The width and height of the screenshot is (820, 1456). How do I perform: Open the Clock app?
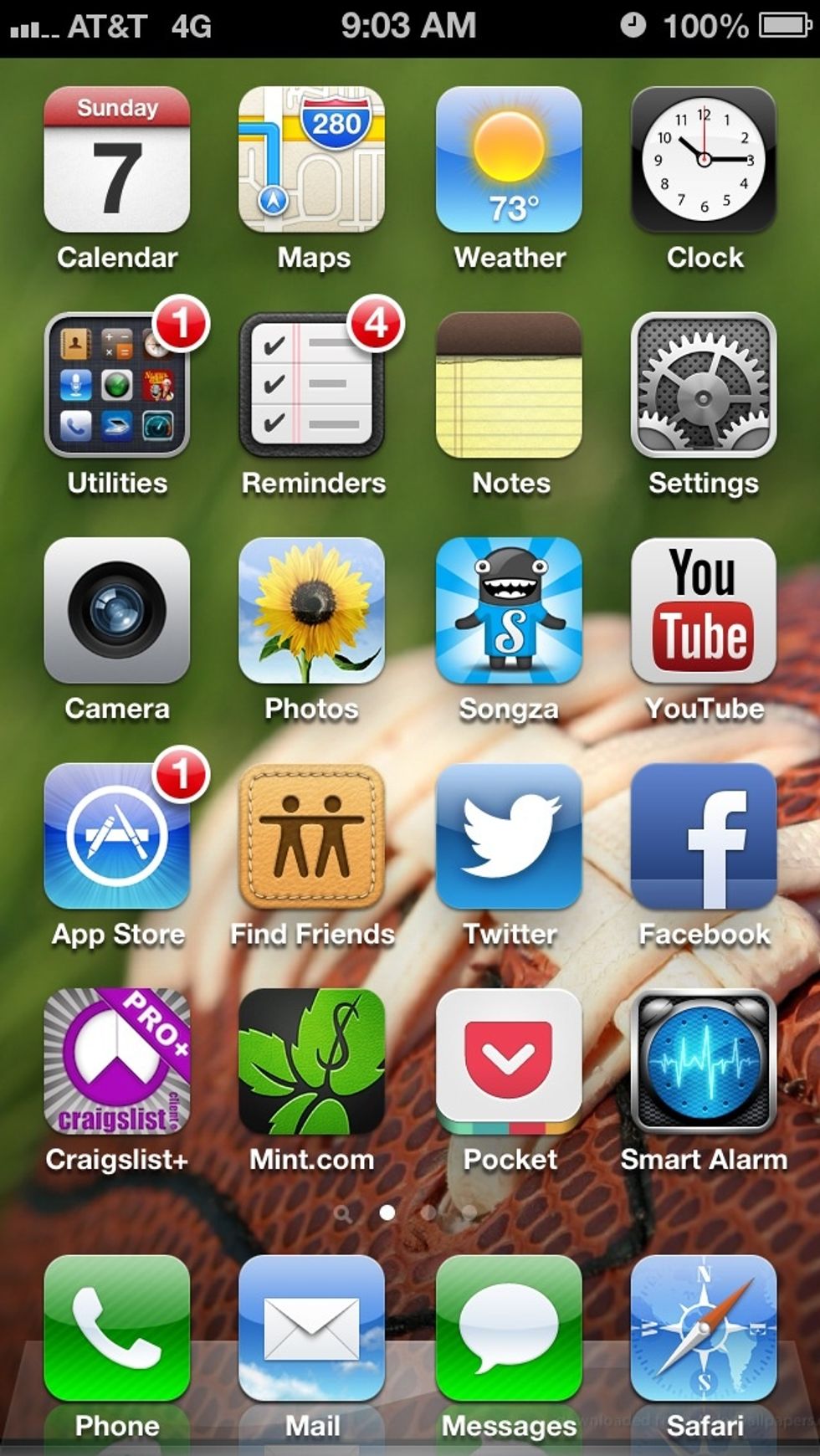pyautogui.click(x=704, y=160)
